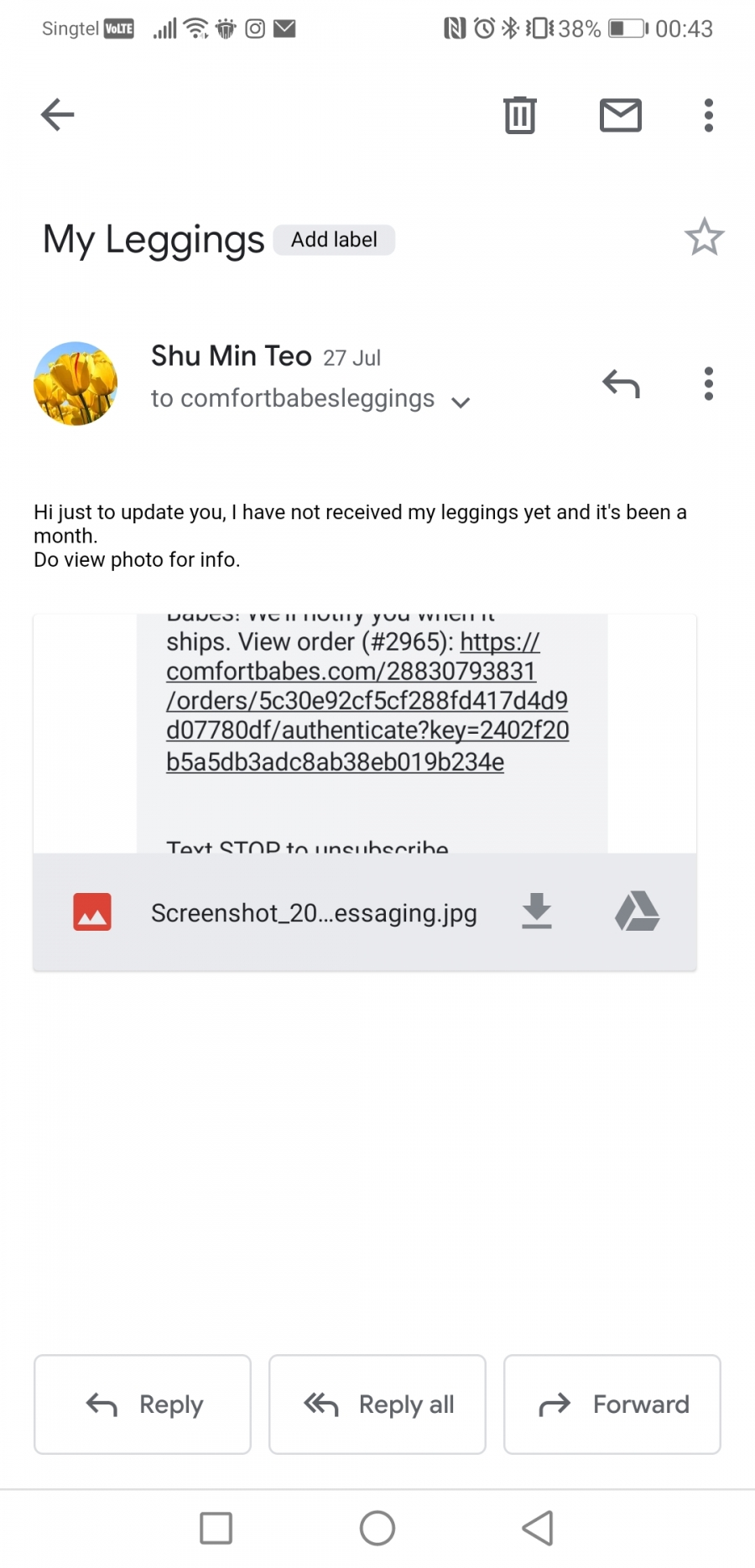Tap the reply arrow beside the sender
The height and width of the screenshot is (1568, 755).
click(621, 383)
